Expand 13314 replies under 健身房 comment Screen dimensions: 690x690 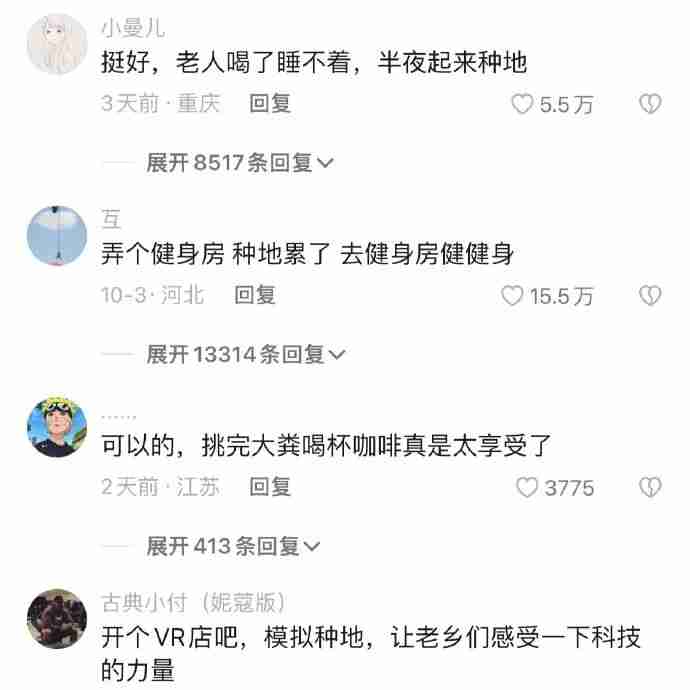coord(246,354)
